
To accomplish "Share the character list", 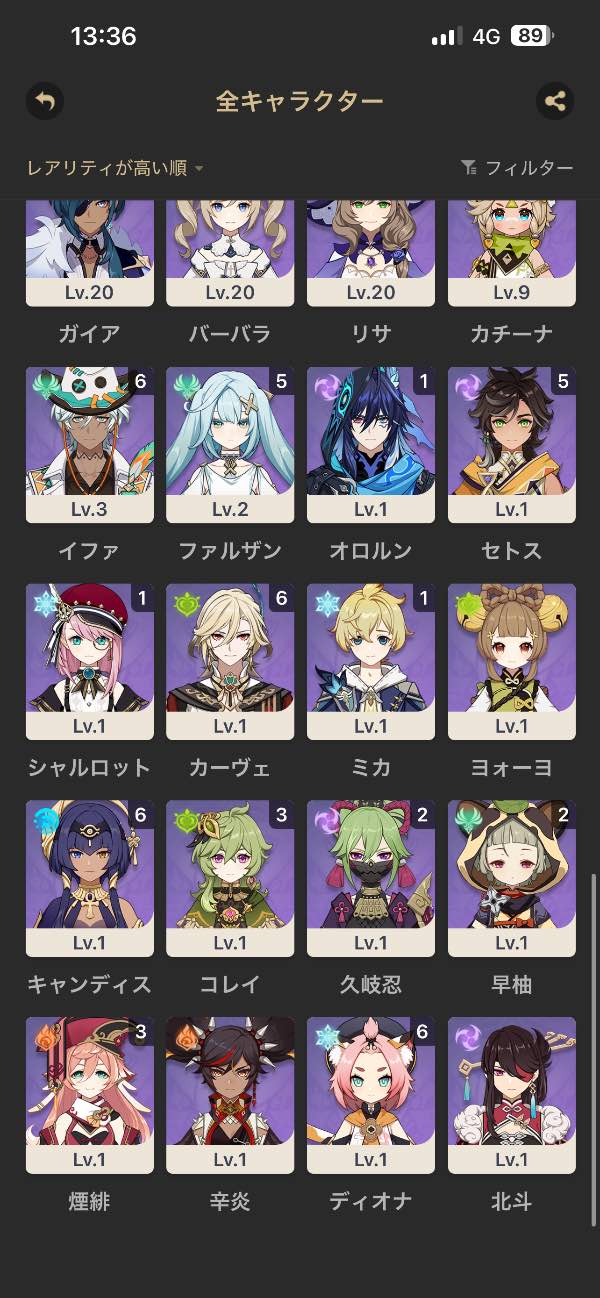I will pyautogui.click(x=555, y=101).
